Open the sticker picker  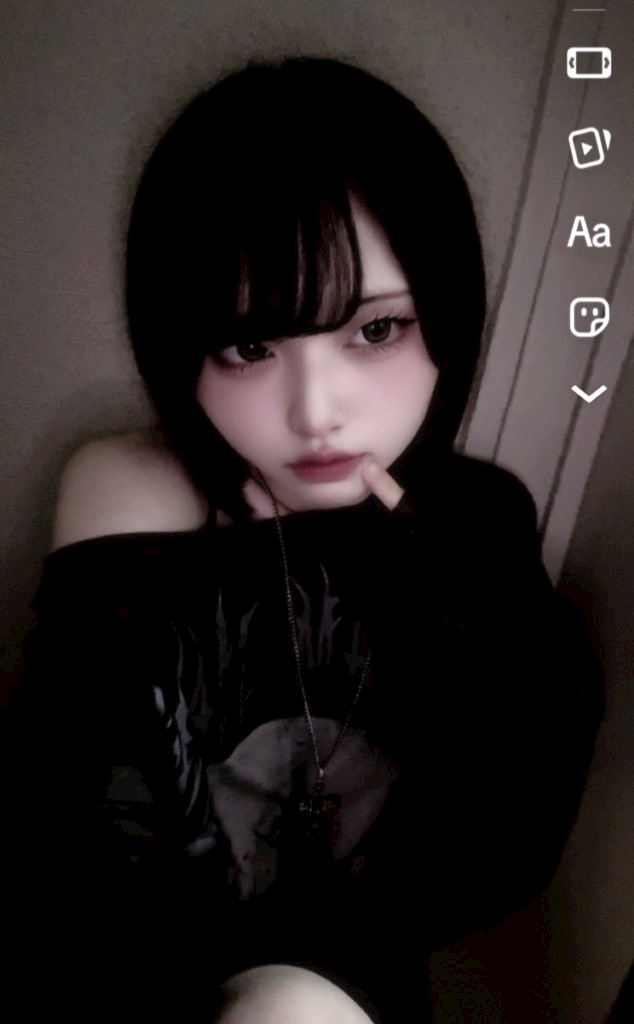[x=588, y=318]
